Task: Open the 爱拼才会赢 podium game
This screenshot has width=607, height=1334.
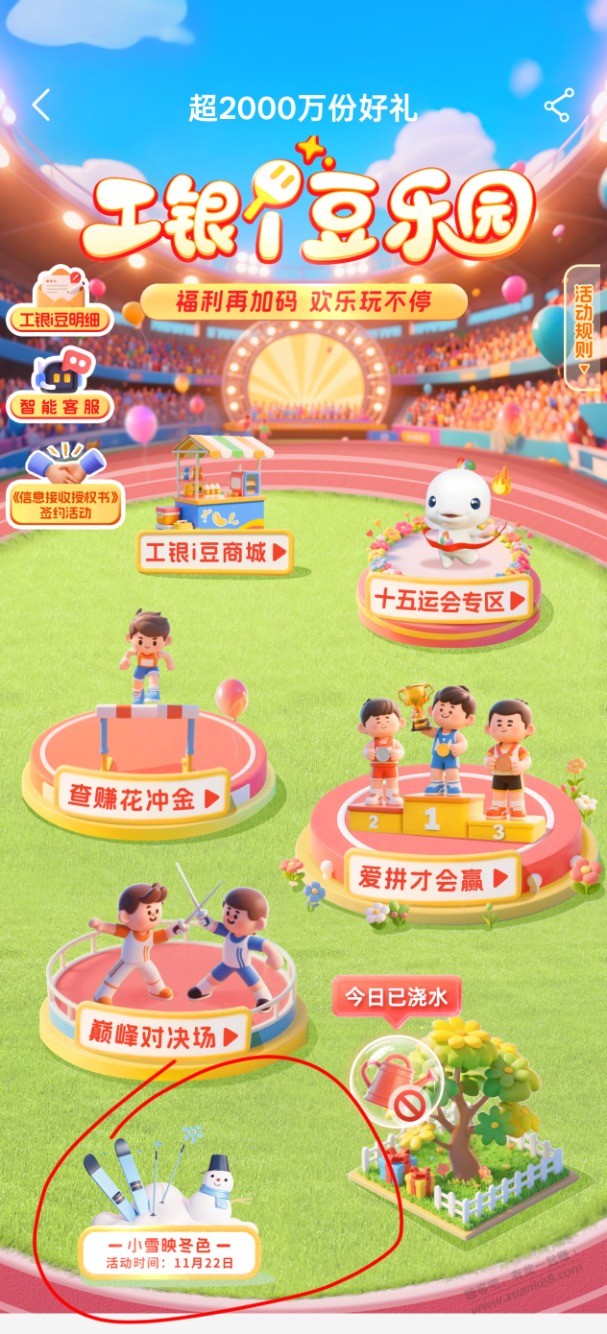Action: point(434,878)
